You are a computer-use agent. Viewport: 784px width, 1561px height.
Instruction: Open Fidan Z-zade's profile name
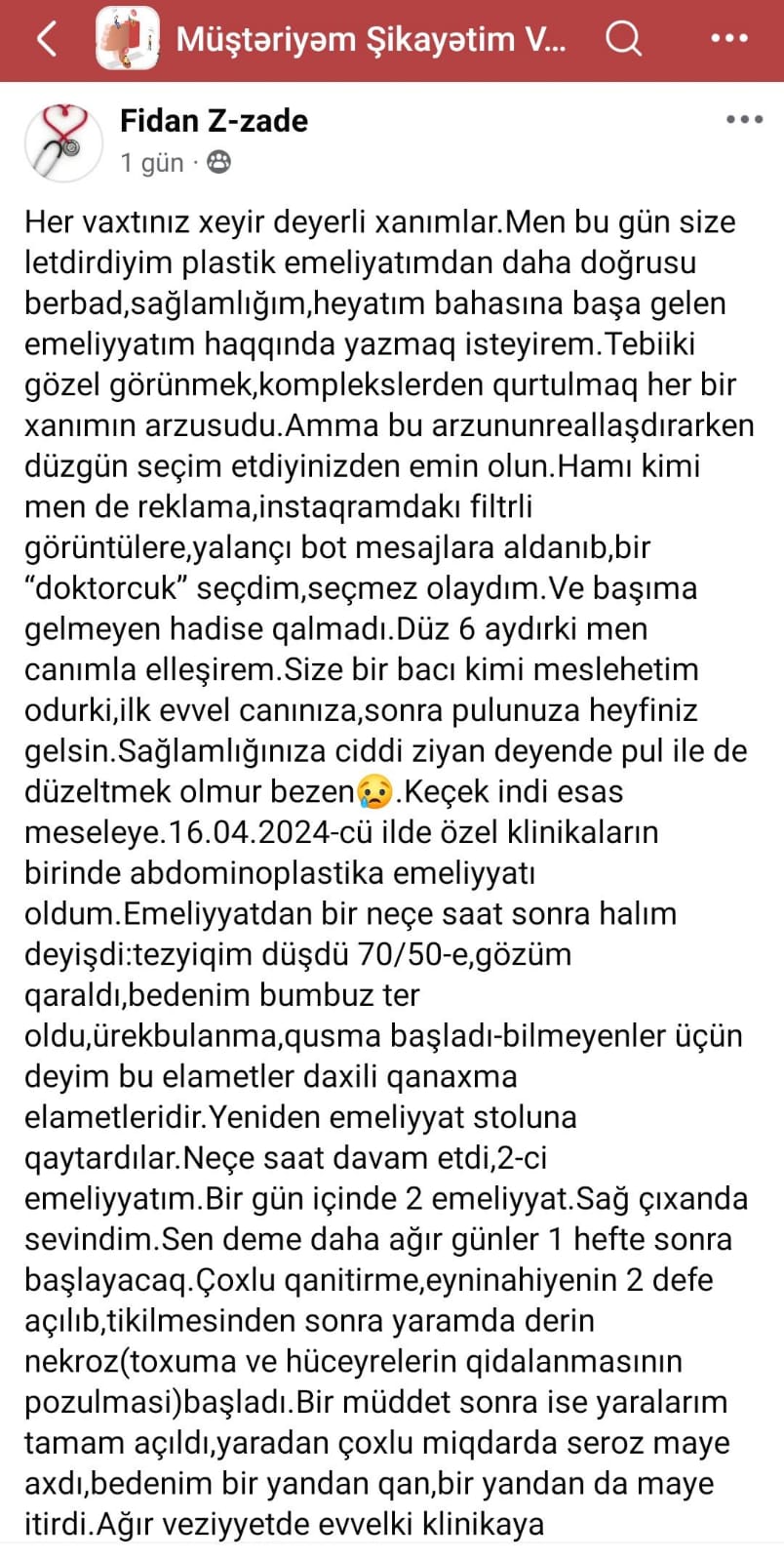tap(214, 121)
